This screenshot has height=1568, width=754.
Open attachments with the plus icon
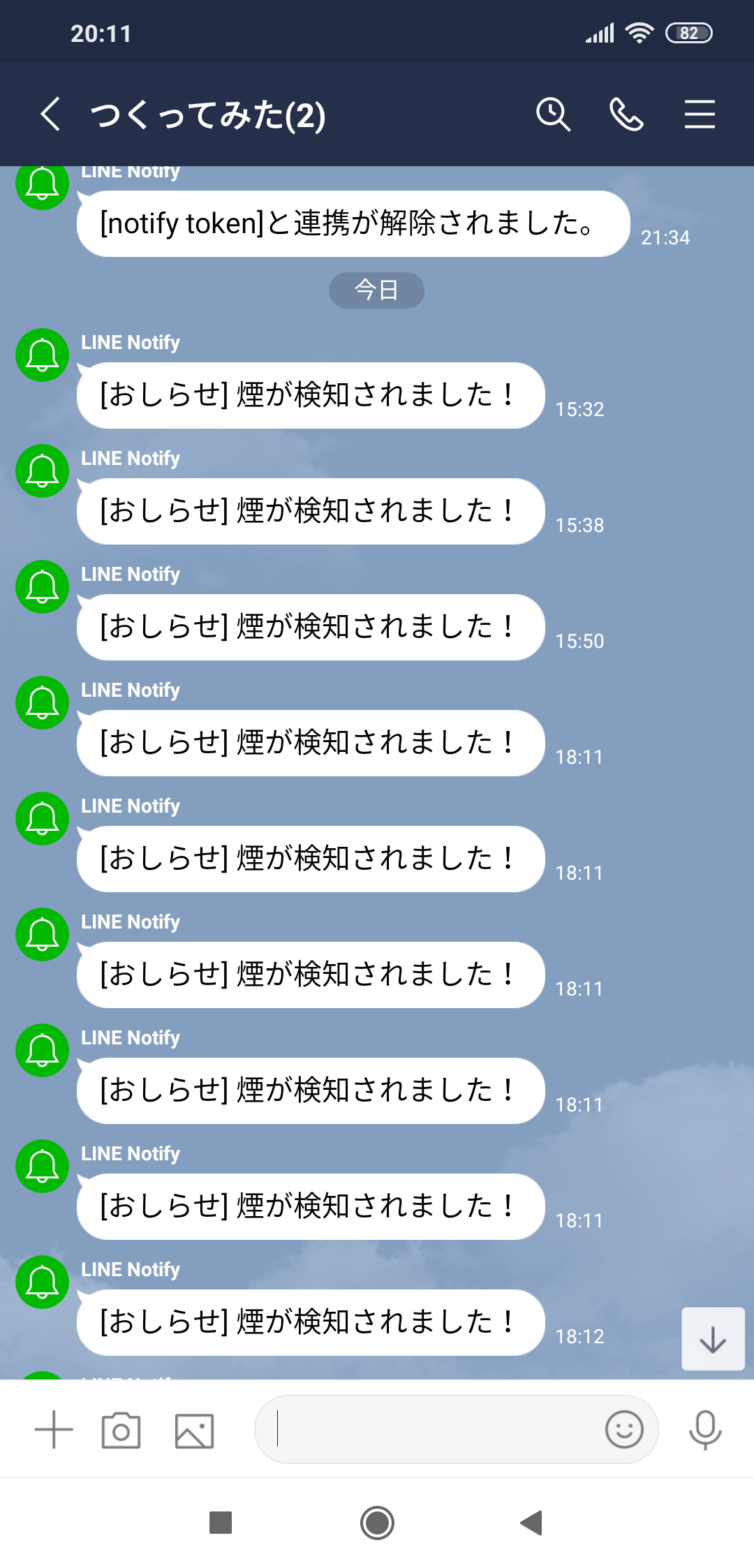(x=54, y=1430)
